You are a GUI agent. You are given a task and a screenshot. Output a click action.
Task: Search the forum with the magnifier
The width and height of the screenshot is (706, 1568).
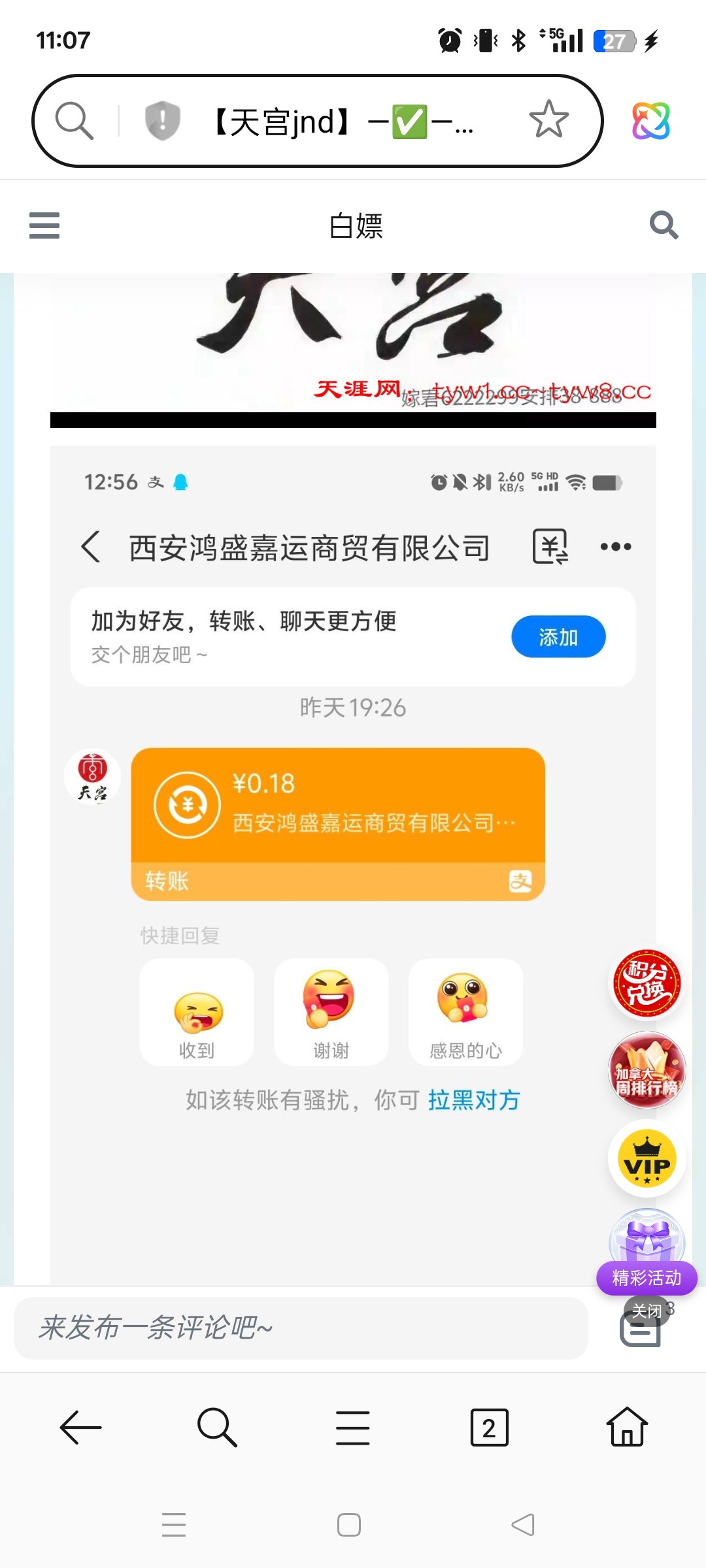click(664, 225)
